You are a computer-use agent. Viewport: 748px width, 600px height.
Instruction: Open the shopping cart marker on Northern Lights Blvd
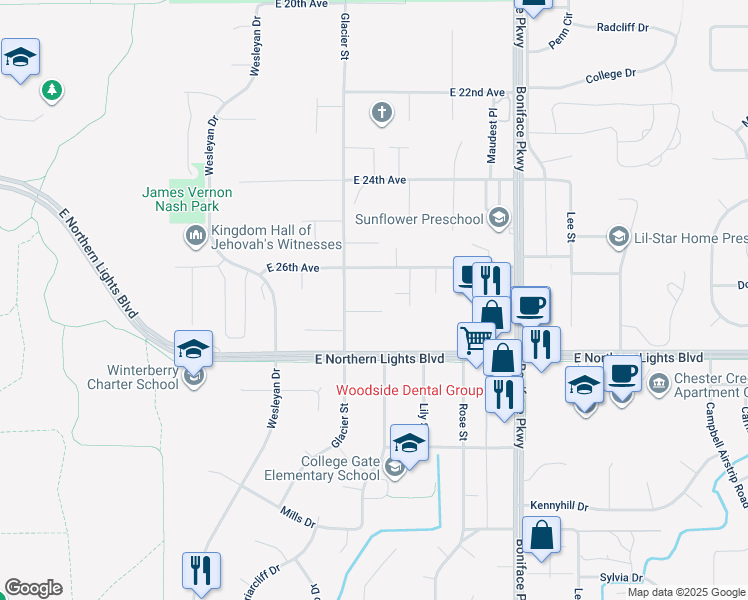tap(476, 340)
